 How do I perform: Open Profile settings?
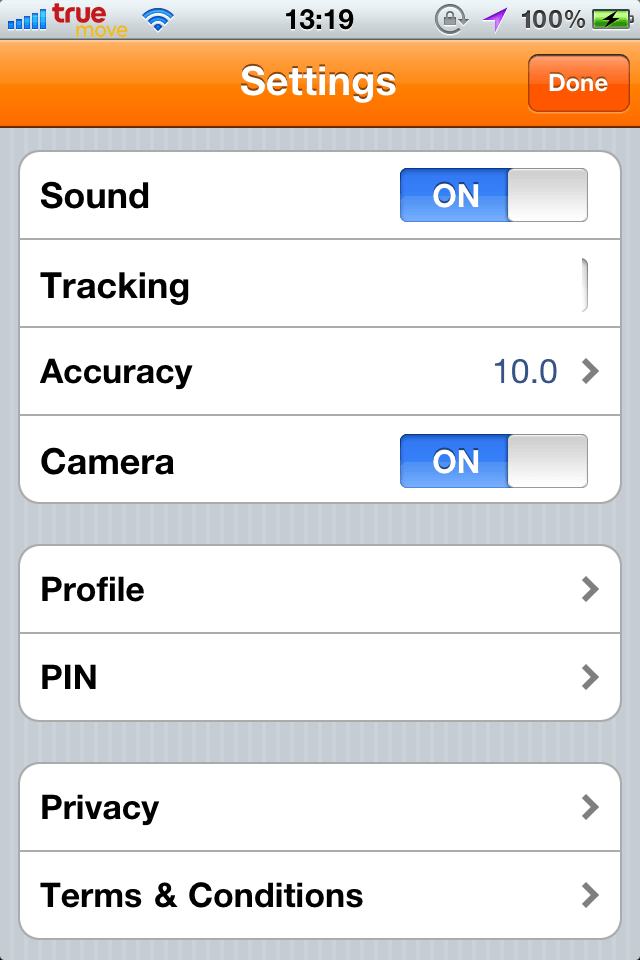[320, 589]
